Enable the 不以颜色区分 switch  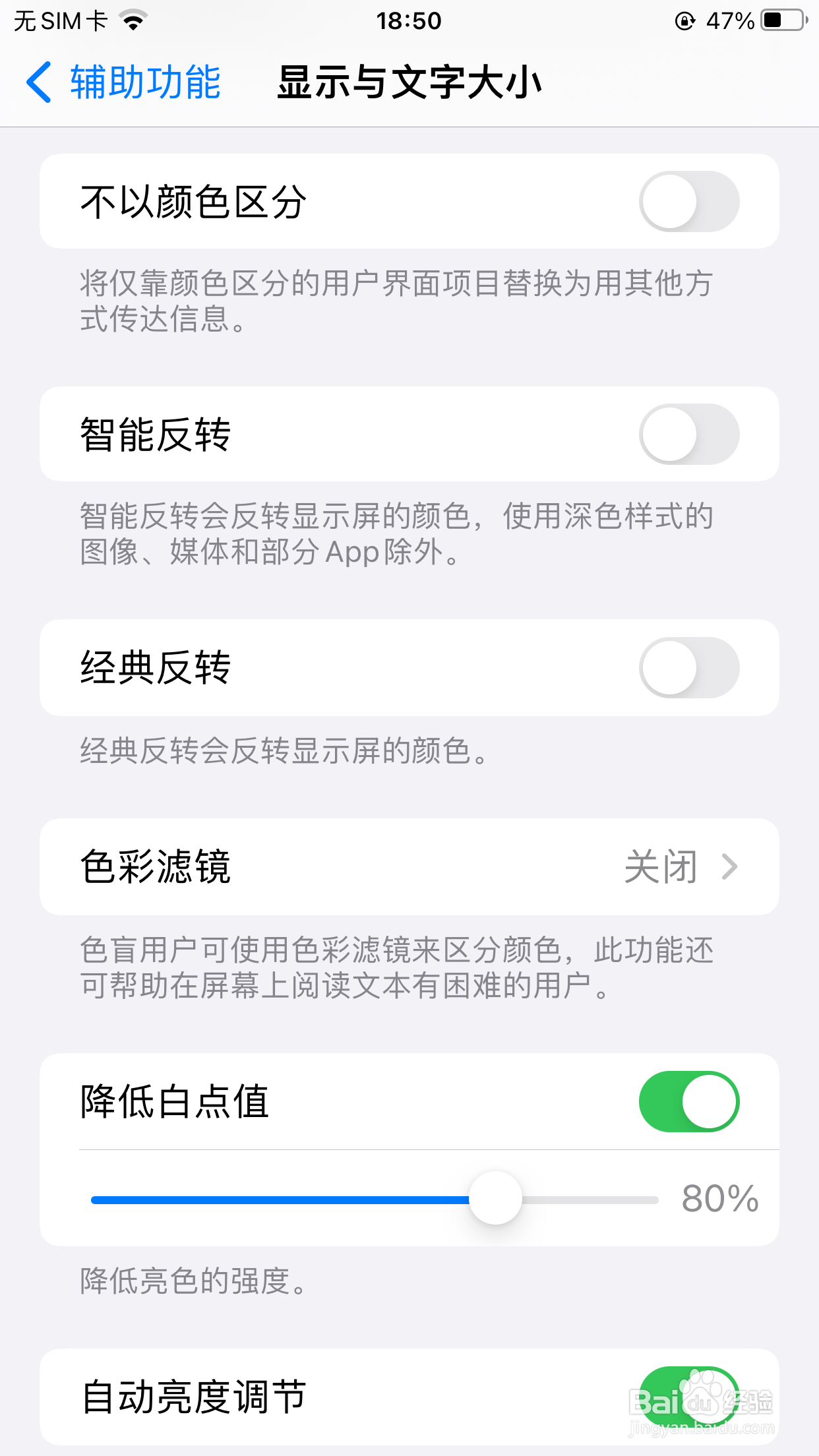pyautogui.click(x=688, y=200)
